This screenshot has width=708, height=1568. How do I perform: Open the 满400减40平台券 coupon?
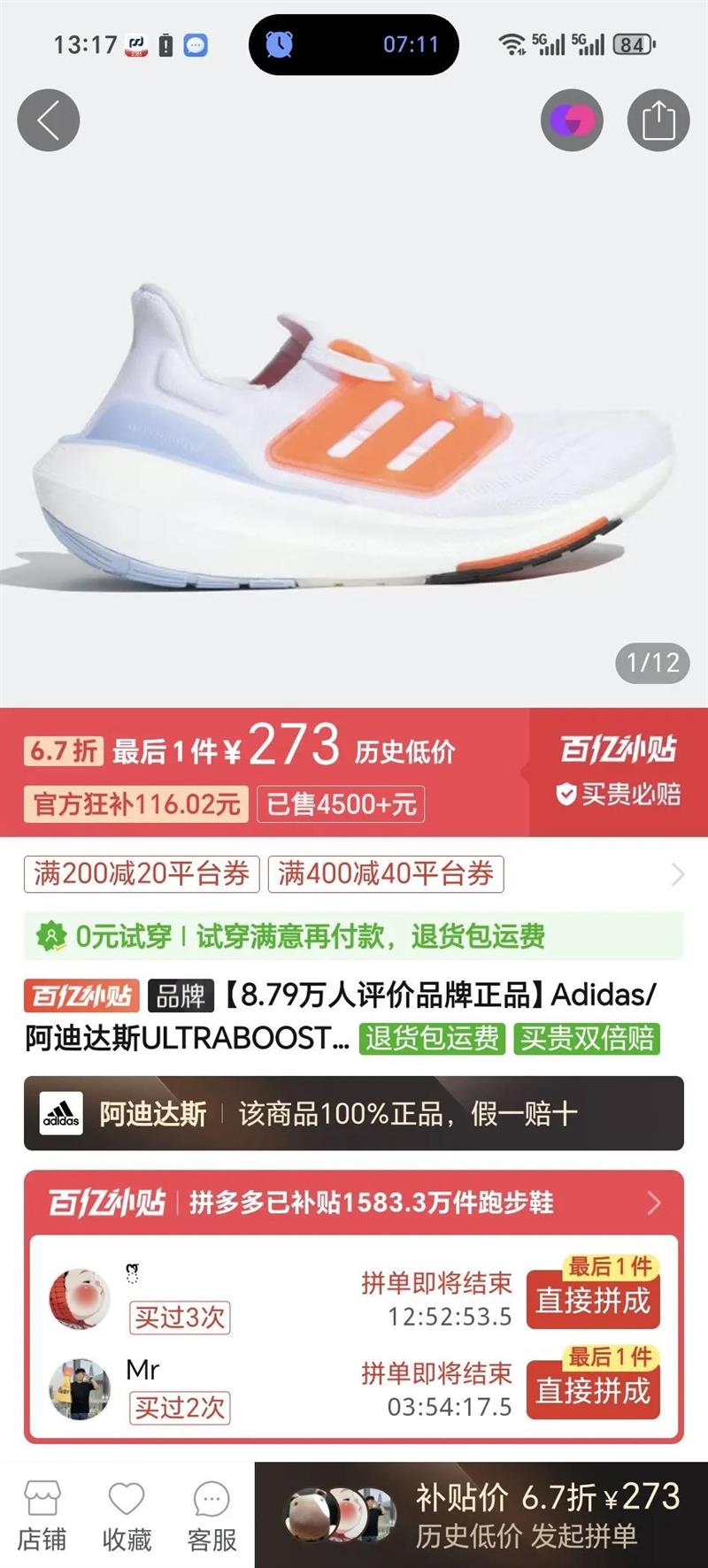(x=386, y=874)
